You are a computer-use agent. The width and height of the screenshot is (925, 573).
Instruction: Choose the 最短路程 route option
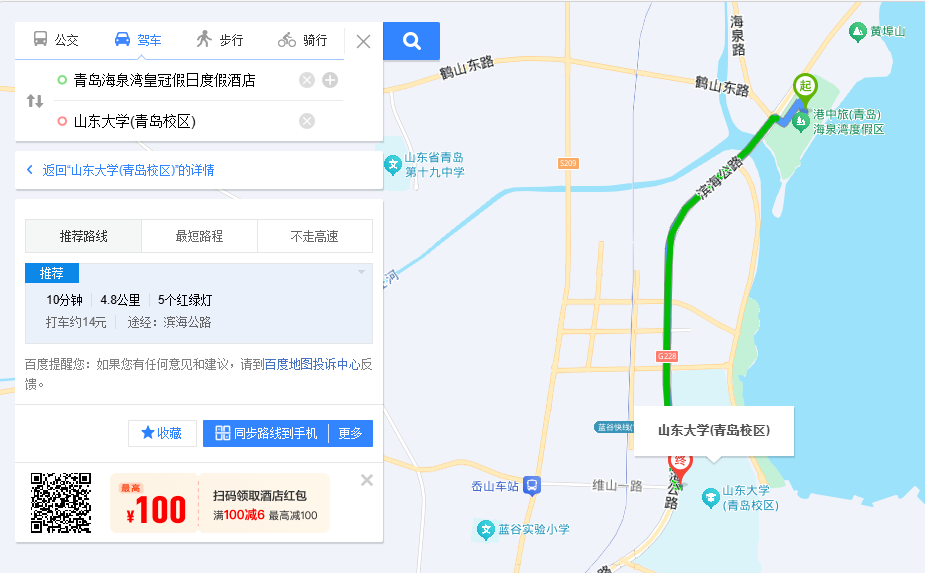coord(199,236)
